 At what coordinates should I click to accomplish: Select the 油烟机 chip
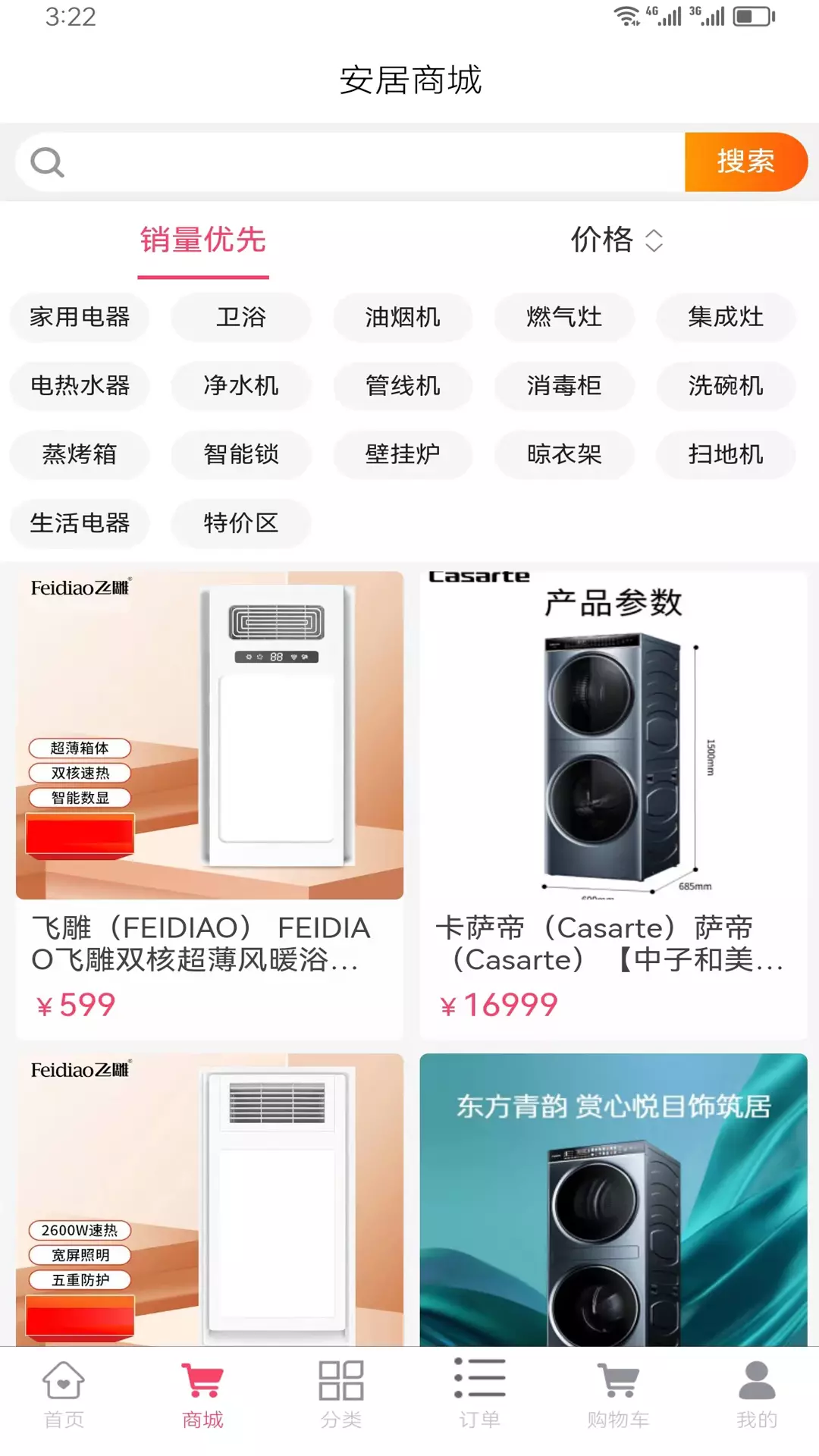[x=403, y=317]
